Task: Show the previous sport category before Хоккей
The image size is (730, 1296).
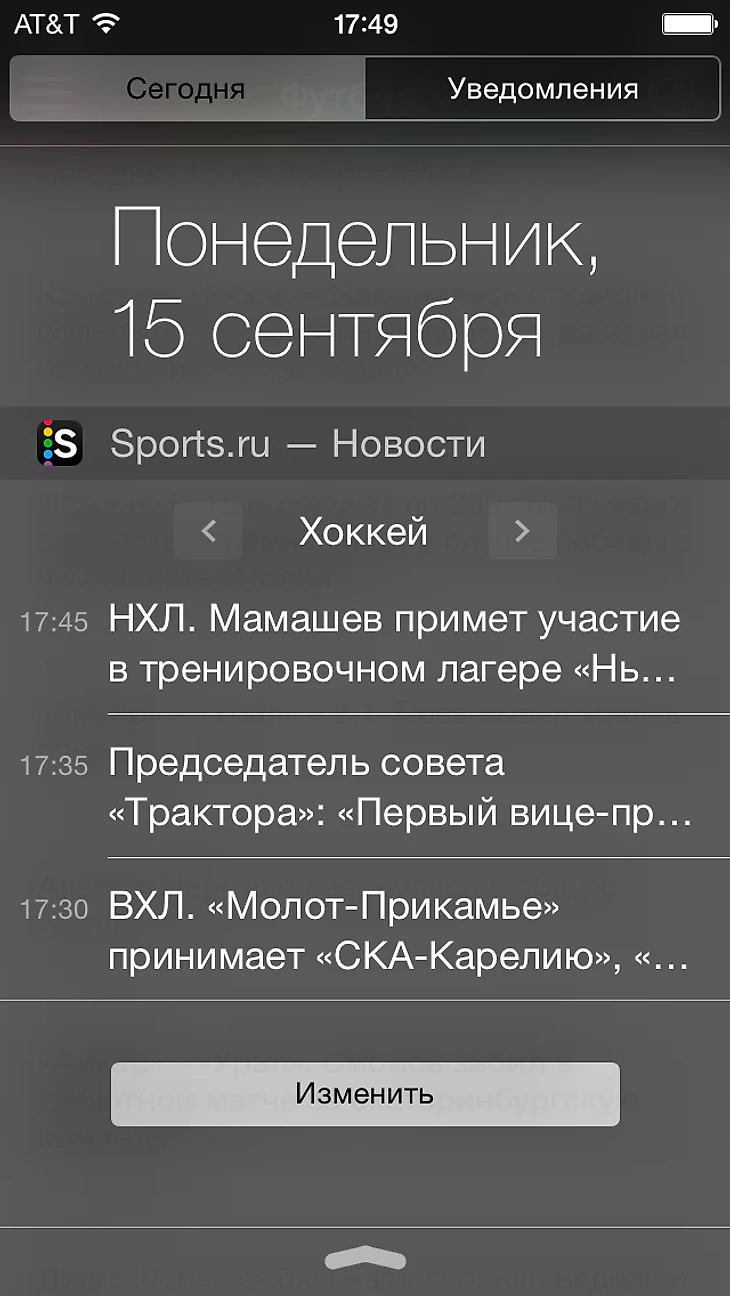Action: click(208, 532)
